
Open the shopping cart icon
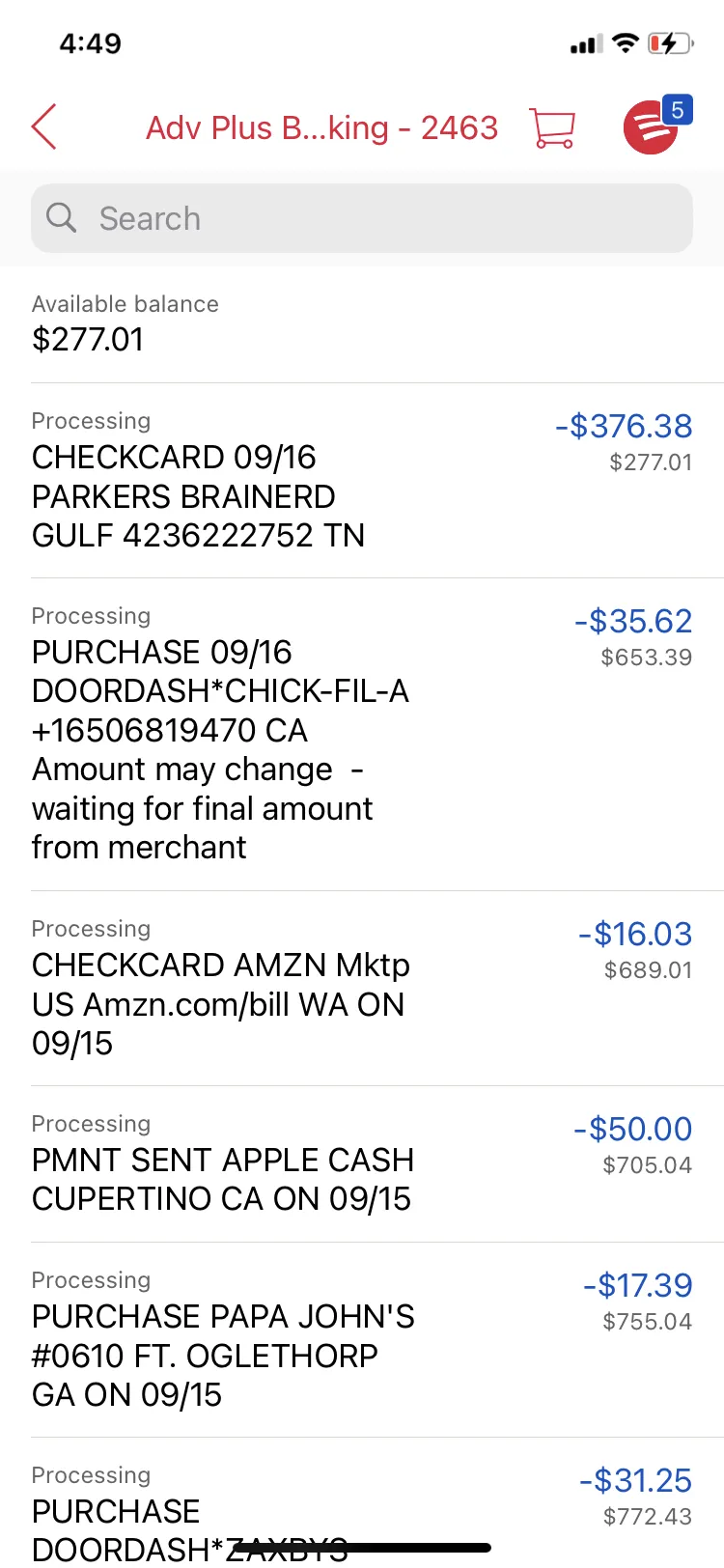point(552,127)
